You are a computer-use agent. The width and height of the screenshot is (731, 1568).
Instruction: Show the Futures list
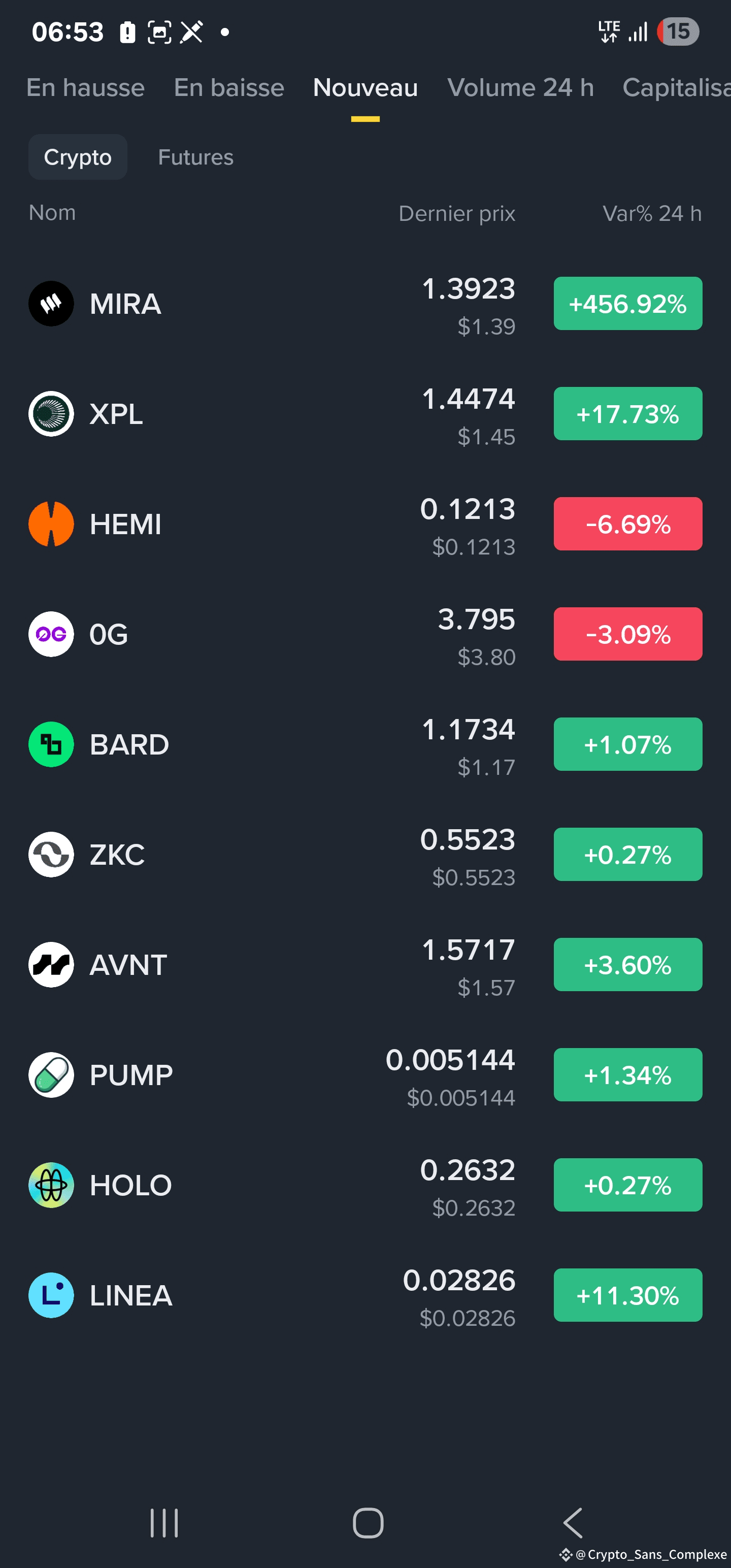point(195,157)
